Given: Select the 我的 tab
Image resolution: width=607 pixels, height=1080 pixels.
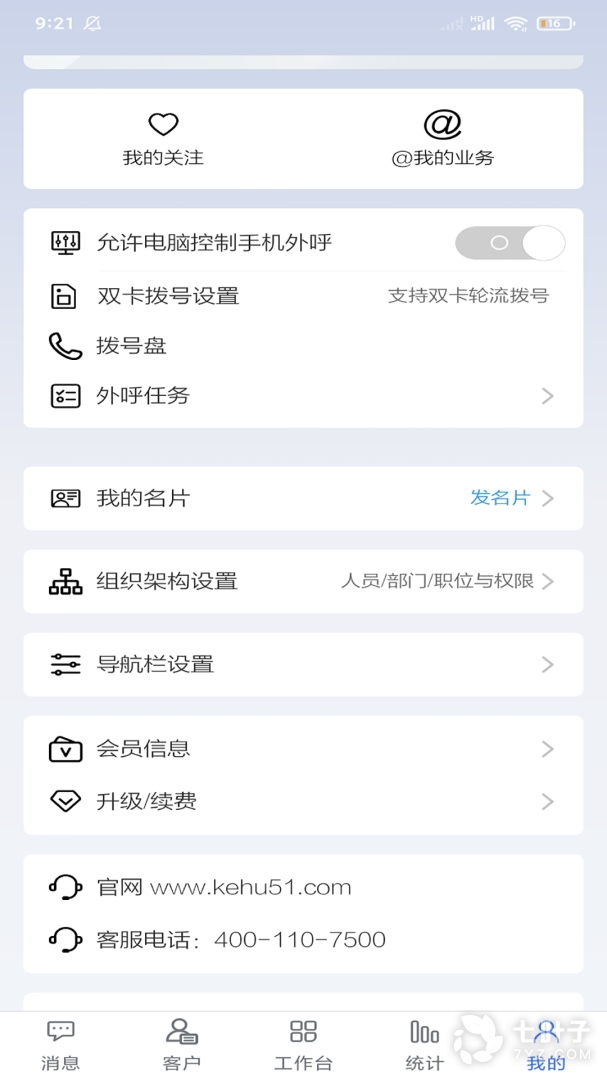Looking at the screenshot, I should pos(546,1045).
